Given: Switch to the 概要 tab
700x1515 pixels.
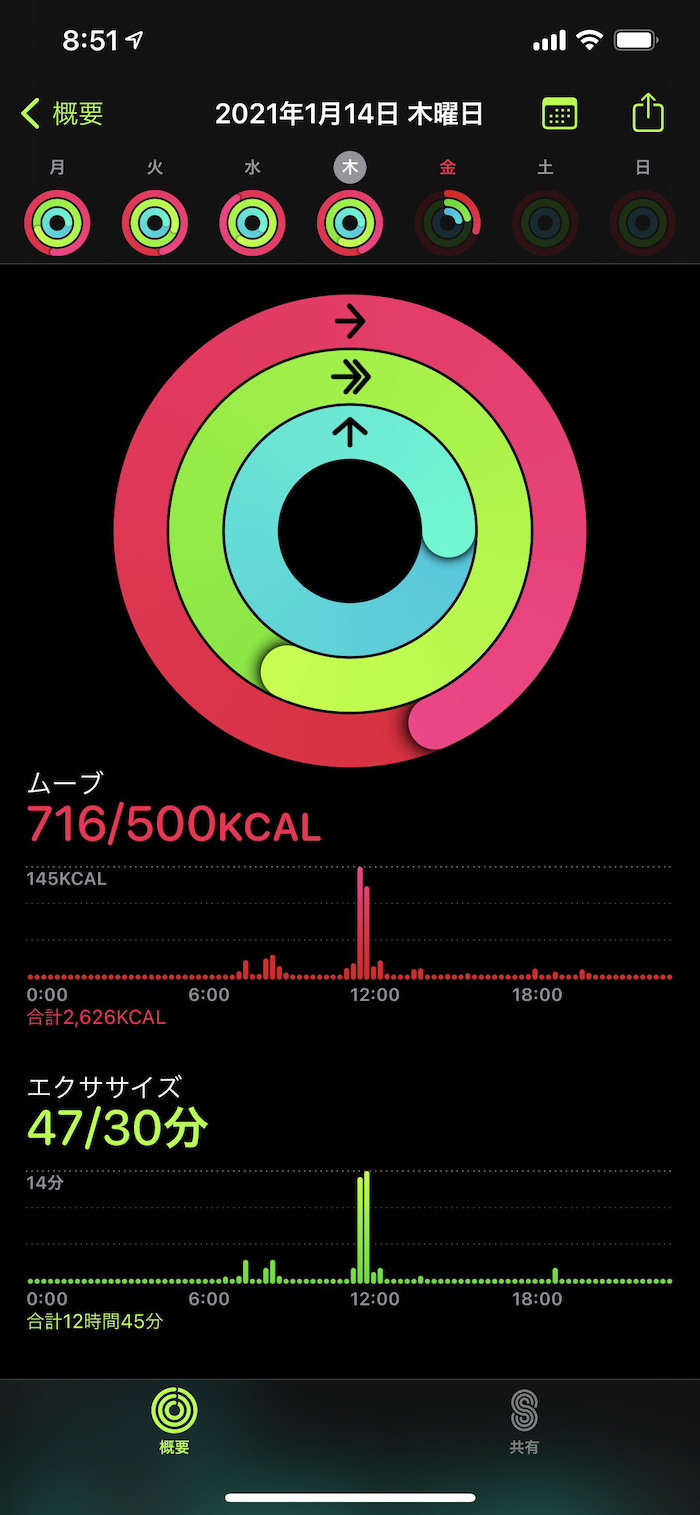Looking at the screenshot, I should point(174,1421).
